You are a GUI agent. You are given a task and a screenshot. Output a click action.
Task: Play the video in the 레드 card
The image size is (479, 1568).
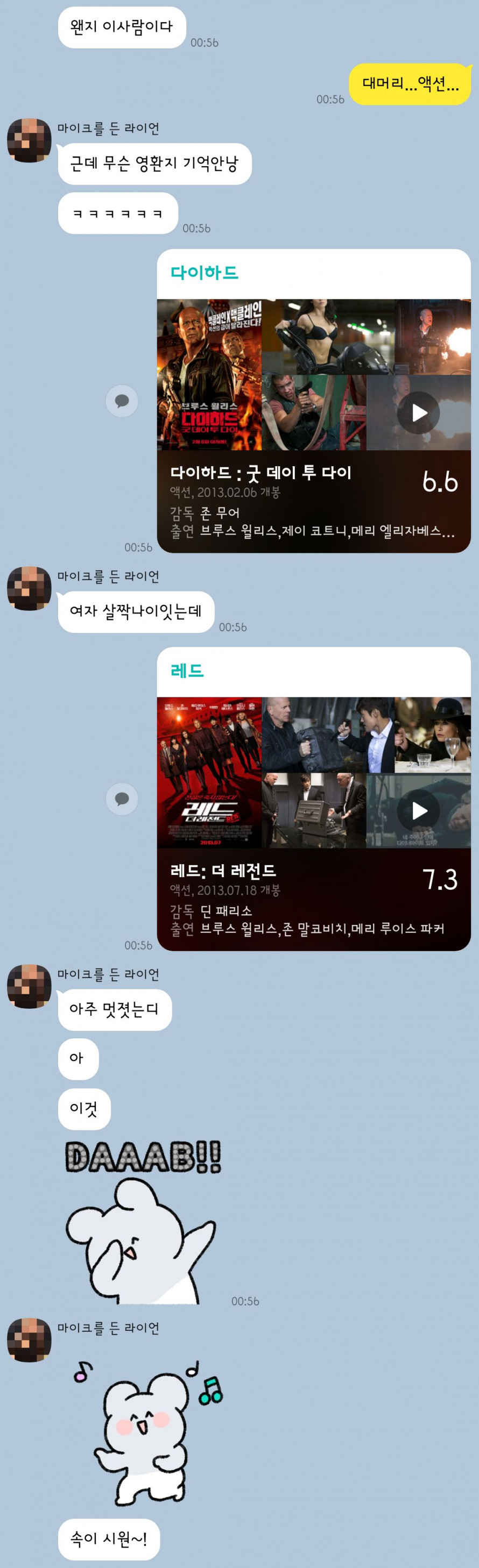pos(418,811)
